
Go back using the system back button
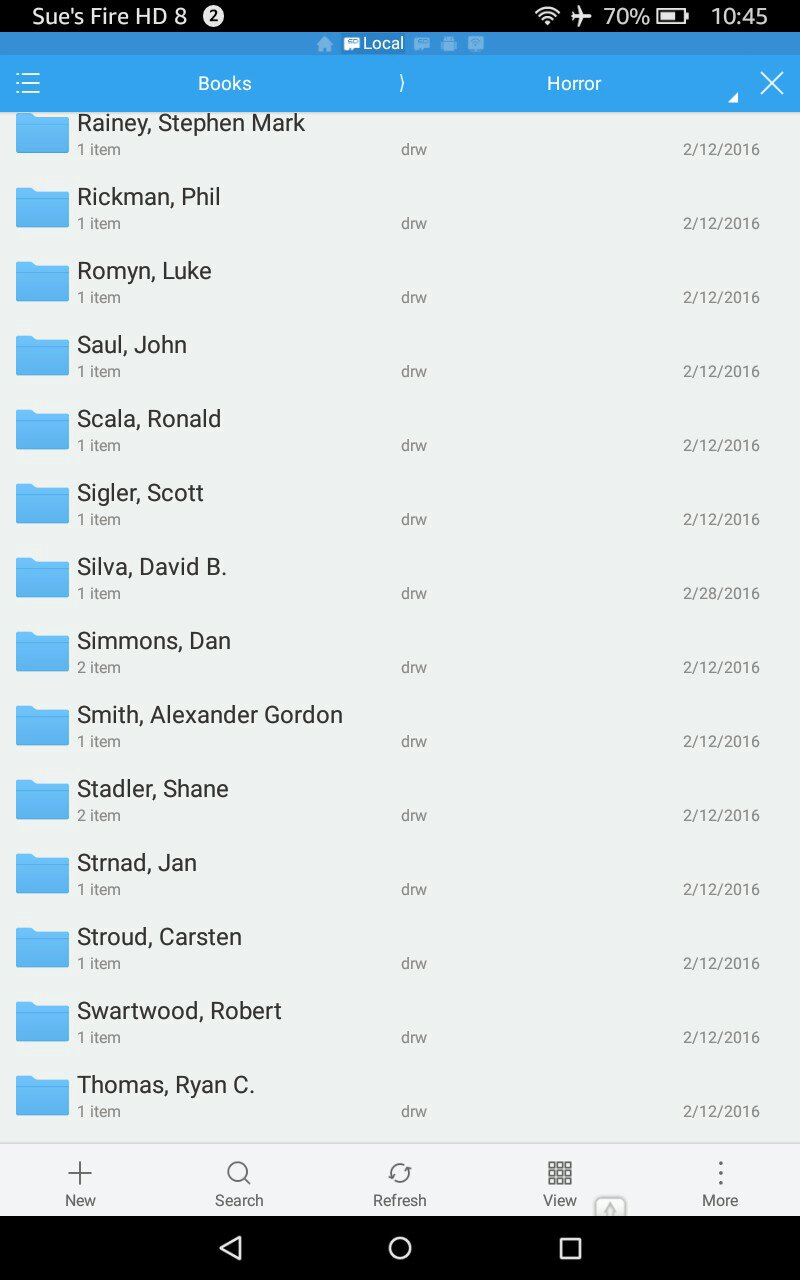tap(231, 1247)
